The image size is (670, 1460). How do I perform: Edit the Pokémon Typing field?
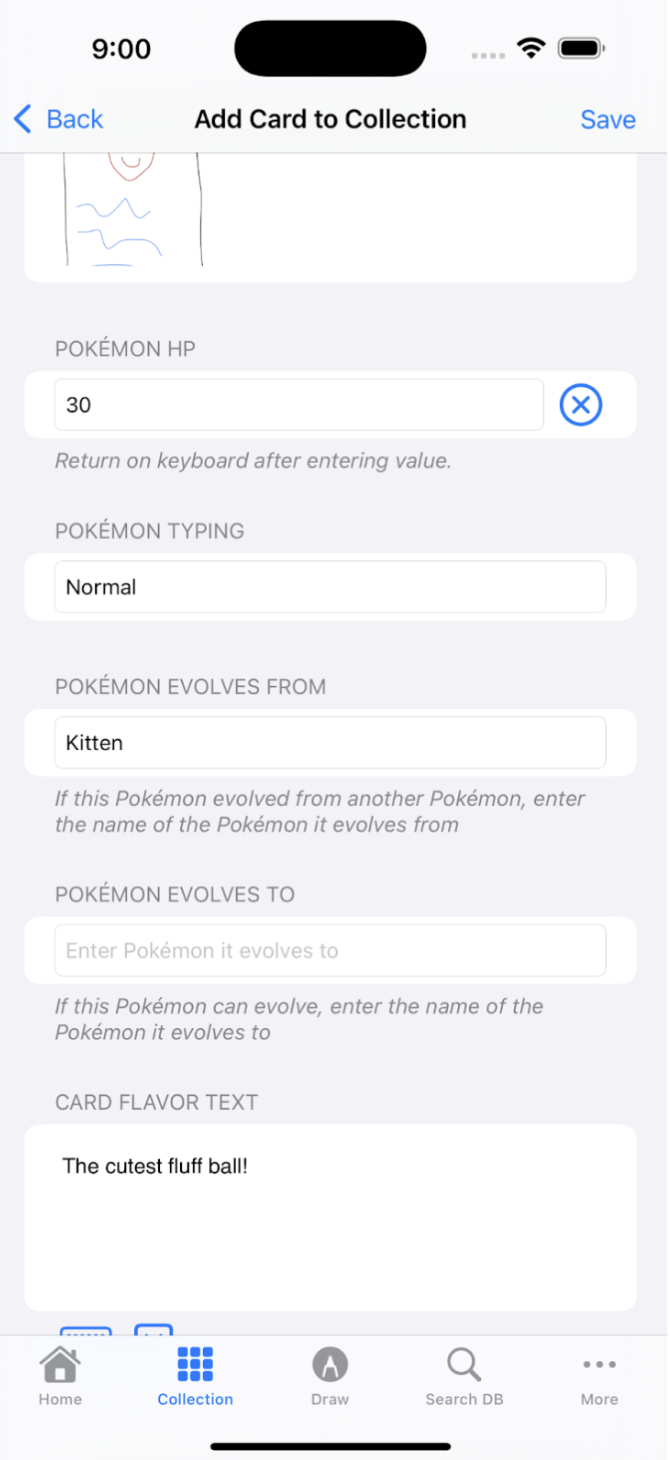click(330, 587)
